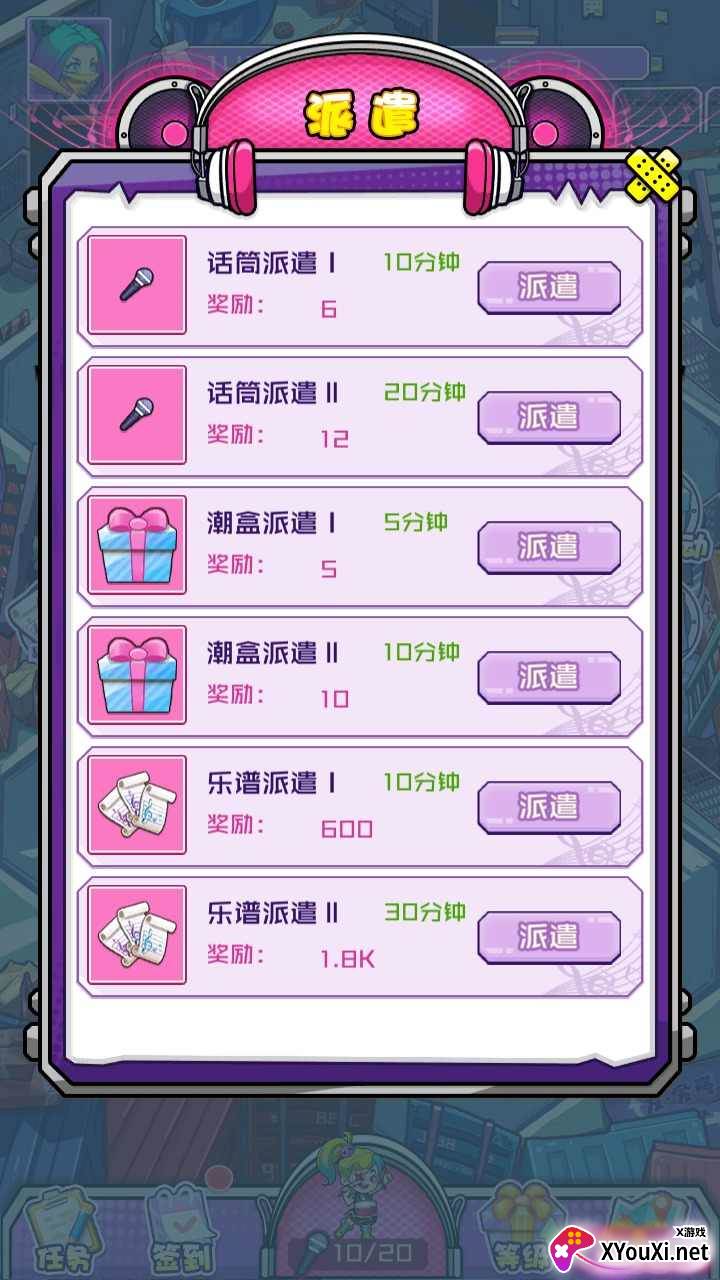Tap the 10/20 microphone progress bar

[370, 1248]
